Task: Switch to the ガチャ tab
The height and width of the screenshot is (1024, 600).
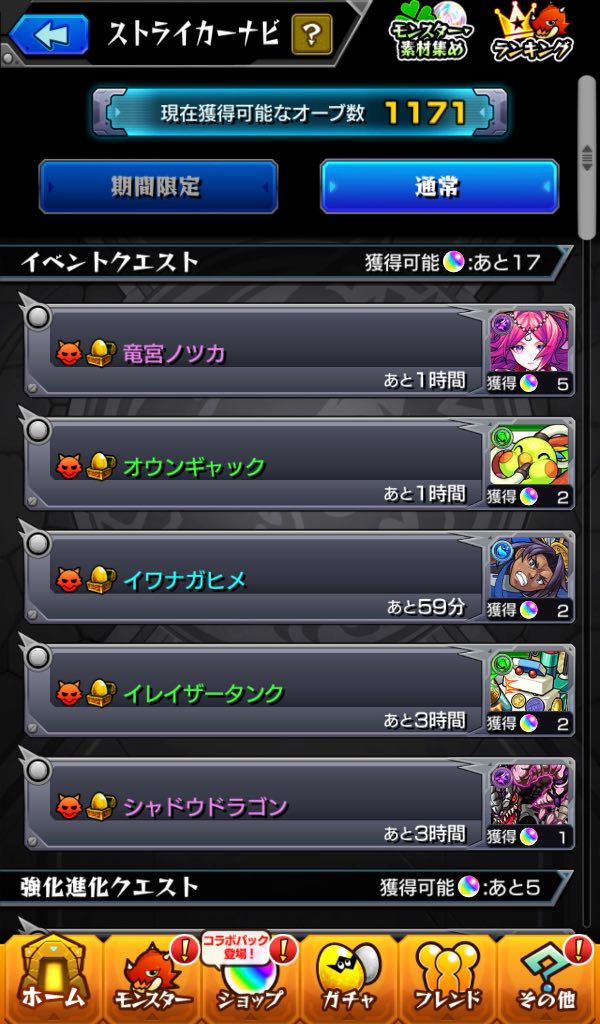Action: [x=350, y=978]
